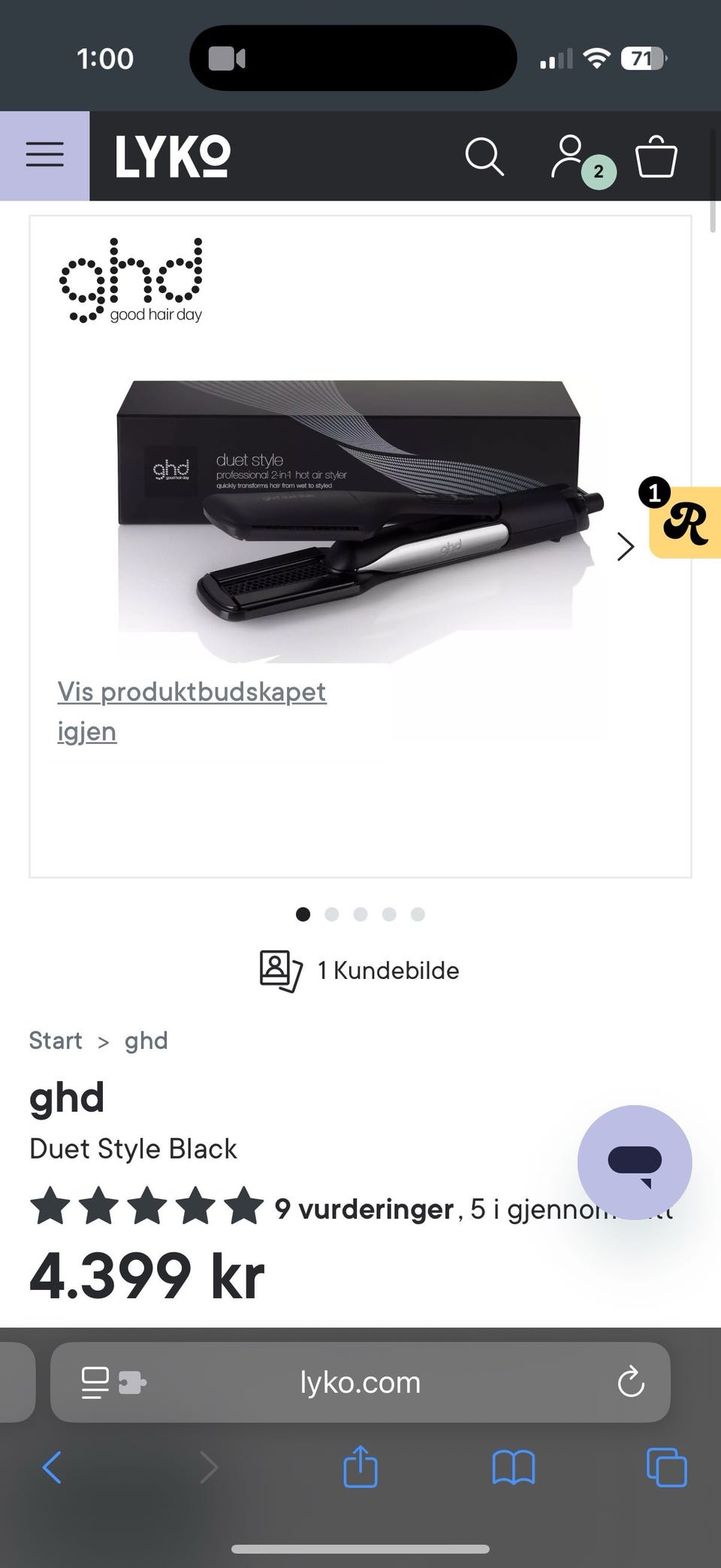Tap the Safari share icon

click(x=360, y=1467)
